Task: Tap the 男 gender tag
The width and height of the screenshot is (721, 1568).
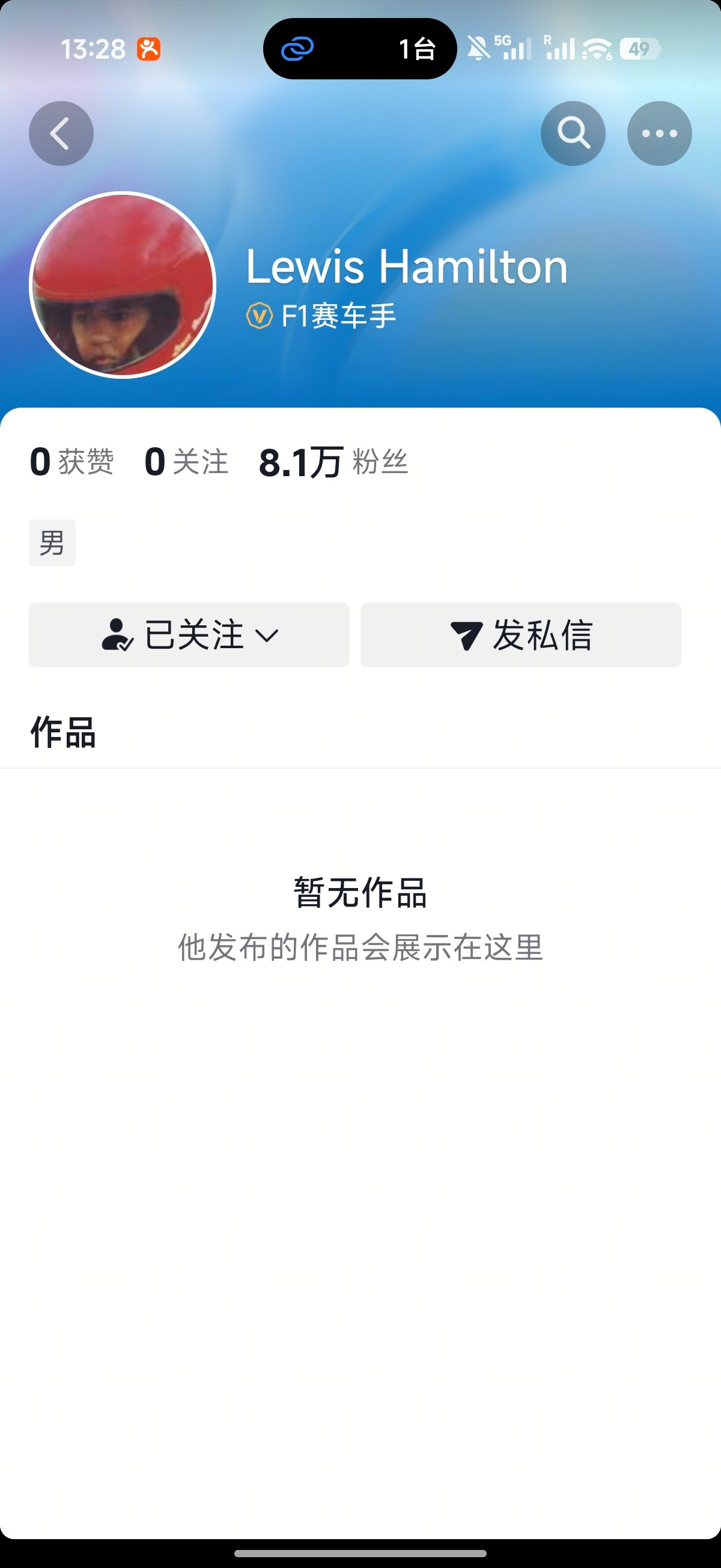Action: tap(52, 542)
